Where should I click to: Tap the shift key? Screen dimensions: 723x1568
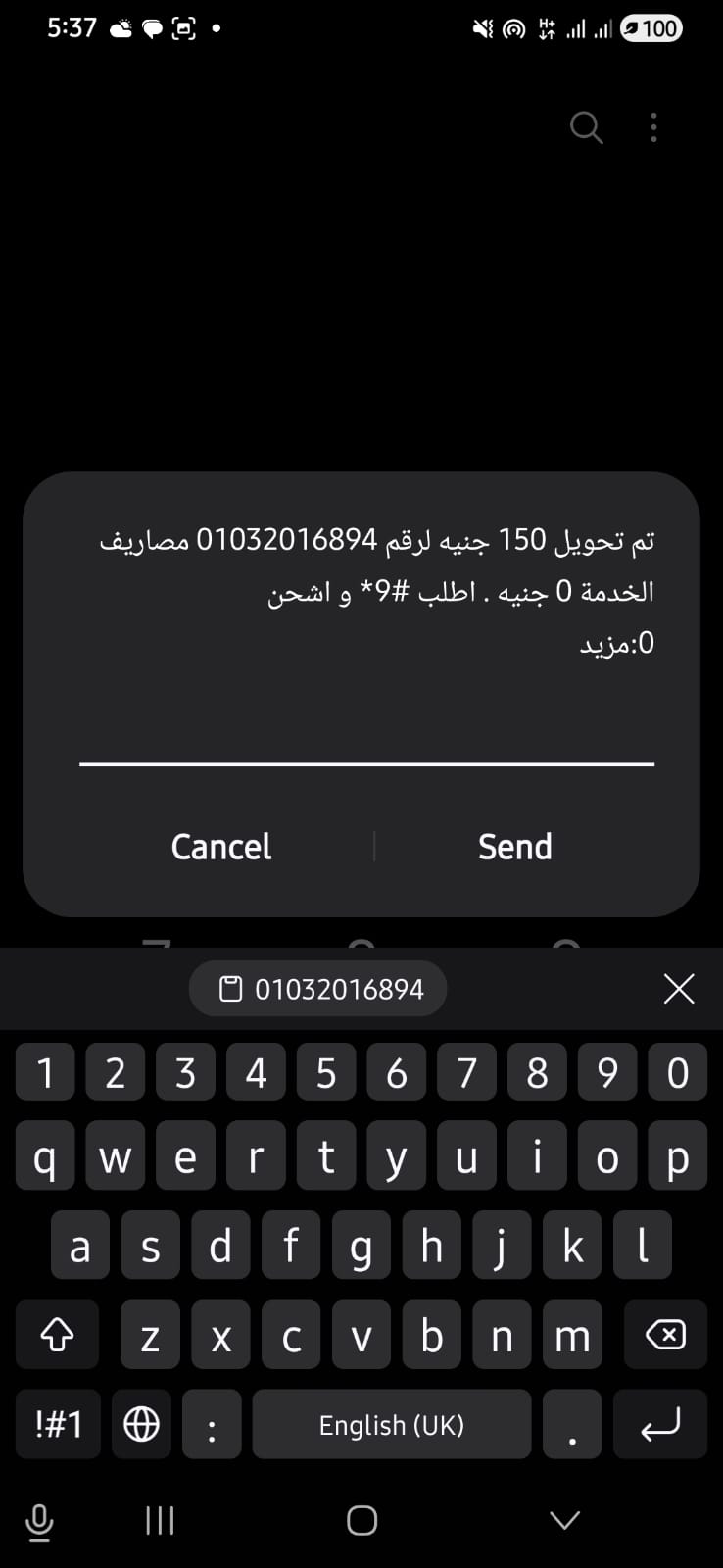(57, 1335)
